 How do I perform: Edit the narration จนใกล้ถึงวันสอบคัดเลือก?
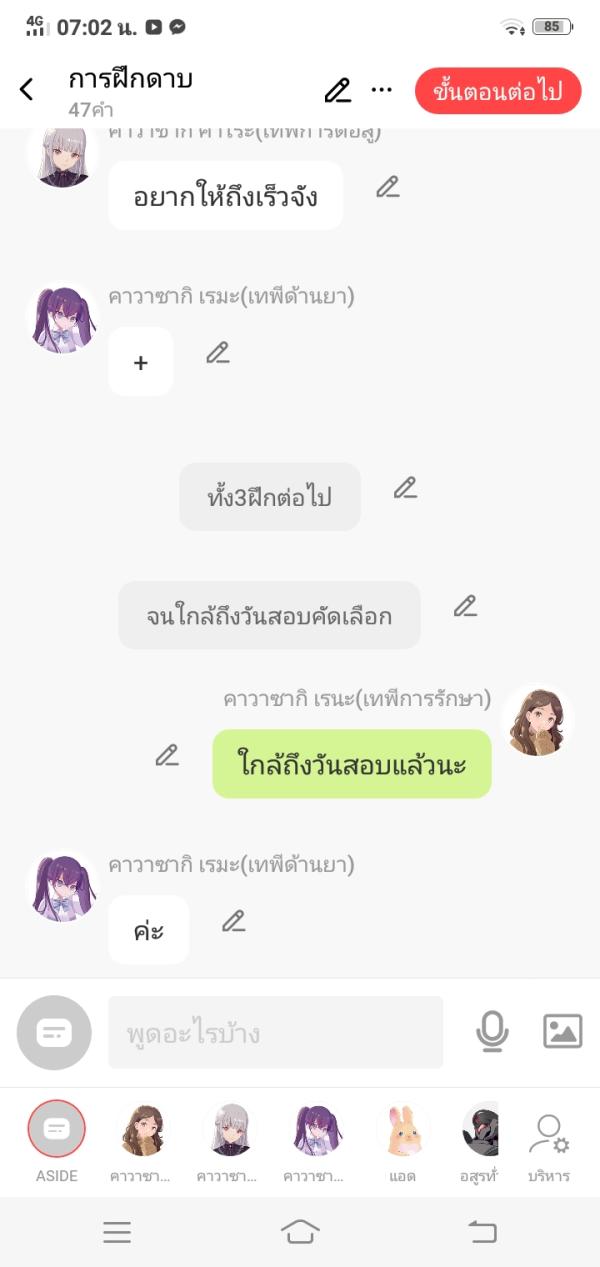[x=465, y=606]
